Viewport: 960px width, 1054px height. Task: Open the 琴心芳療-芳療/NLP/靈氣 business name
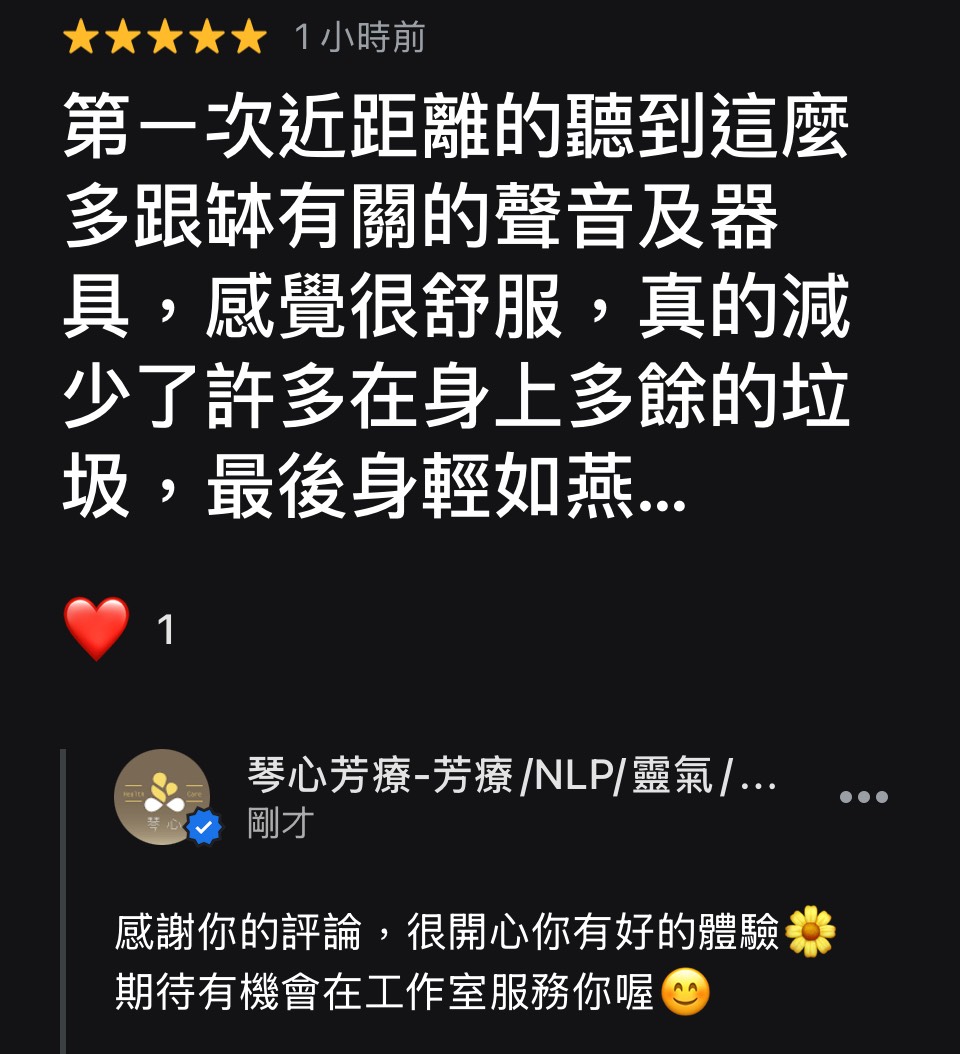(x=511, y=775)
